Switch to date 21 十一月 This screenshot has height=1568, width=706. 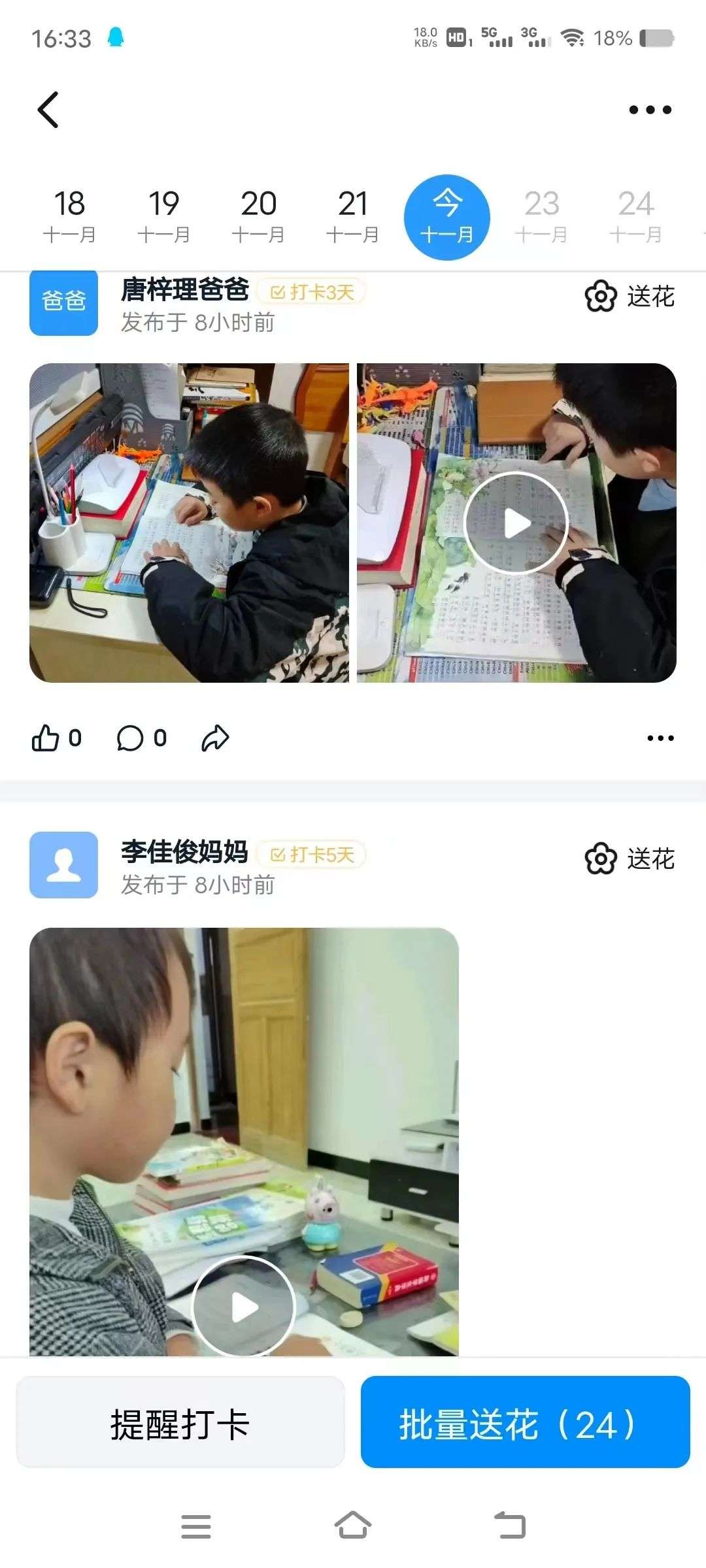(x=352, y=216)
